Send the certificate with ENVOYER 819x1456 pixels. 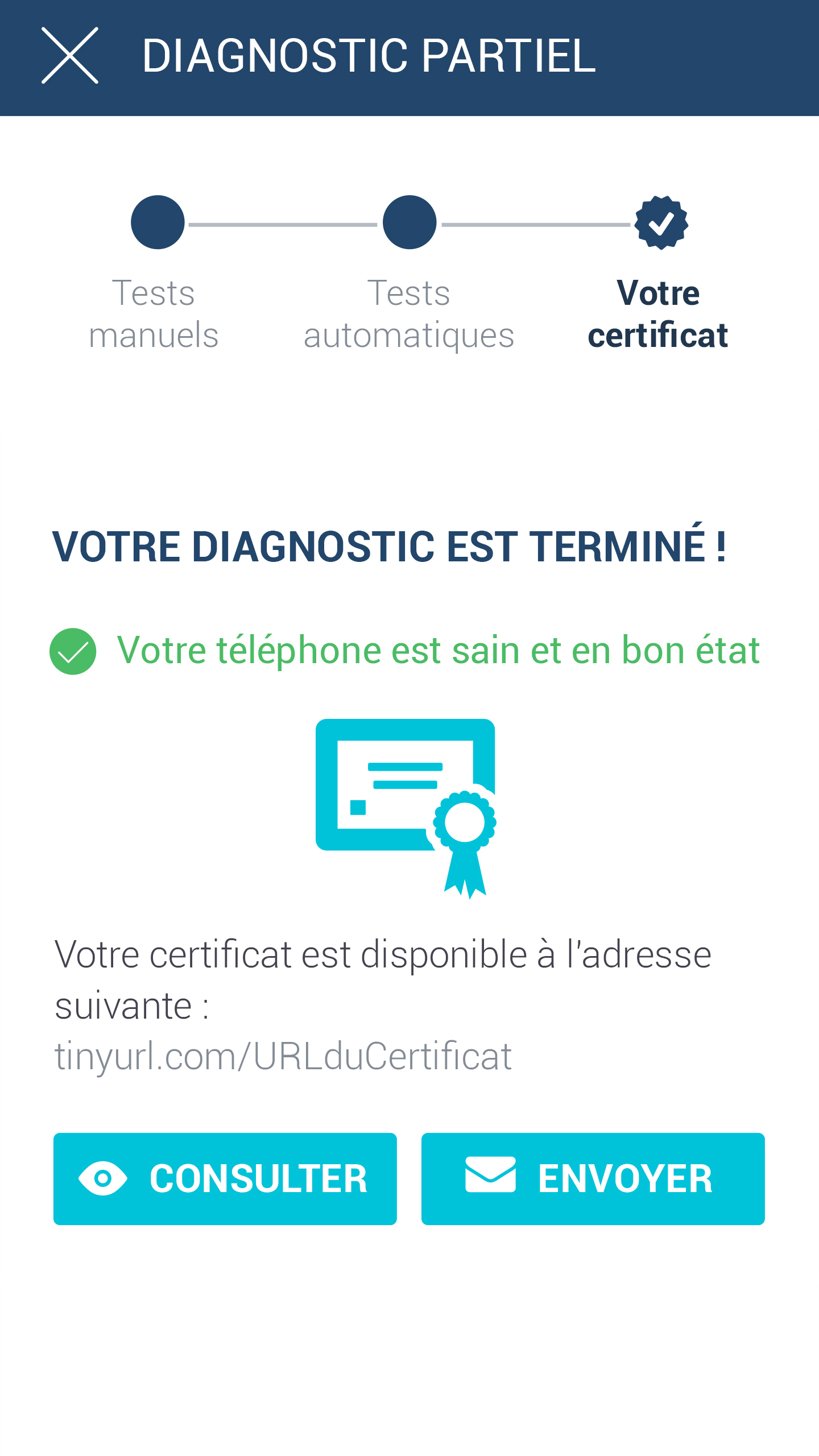tap(593, 1178)
